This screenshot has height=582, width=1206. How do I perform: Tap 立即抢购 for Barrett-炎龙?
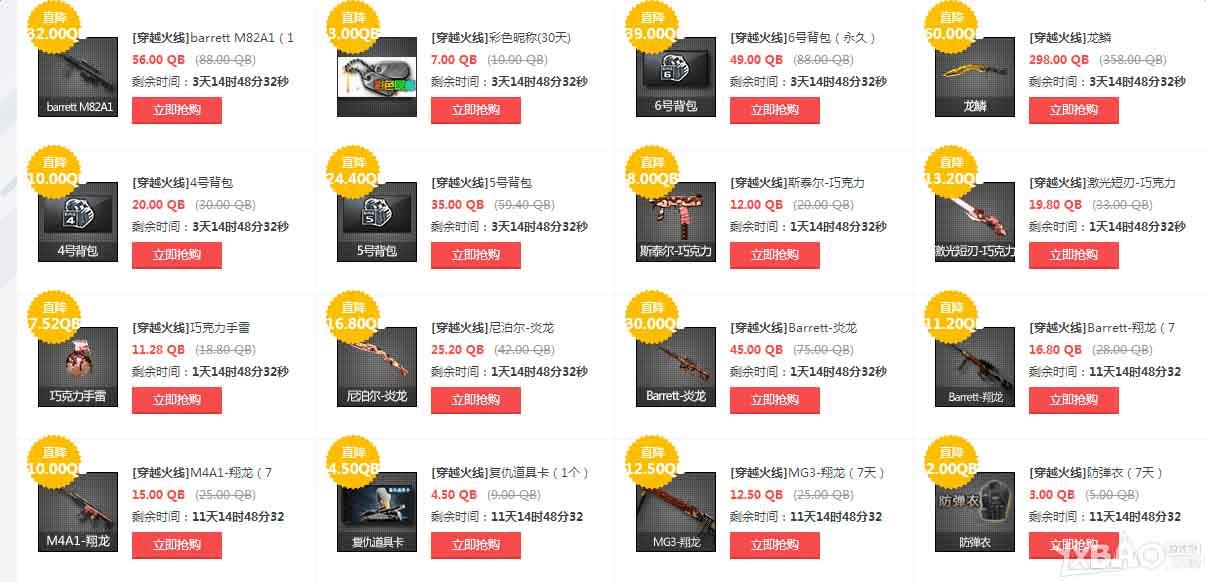[774, 400]
